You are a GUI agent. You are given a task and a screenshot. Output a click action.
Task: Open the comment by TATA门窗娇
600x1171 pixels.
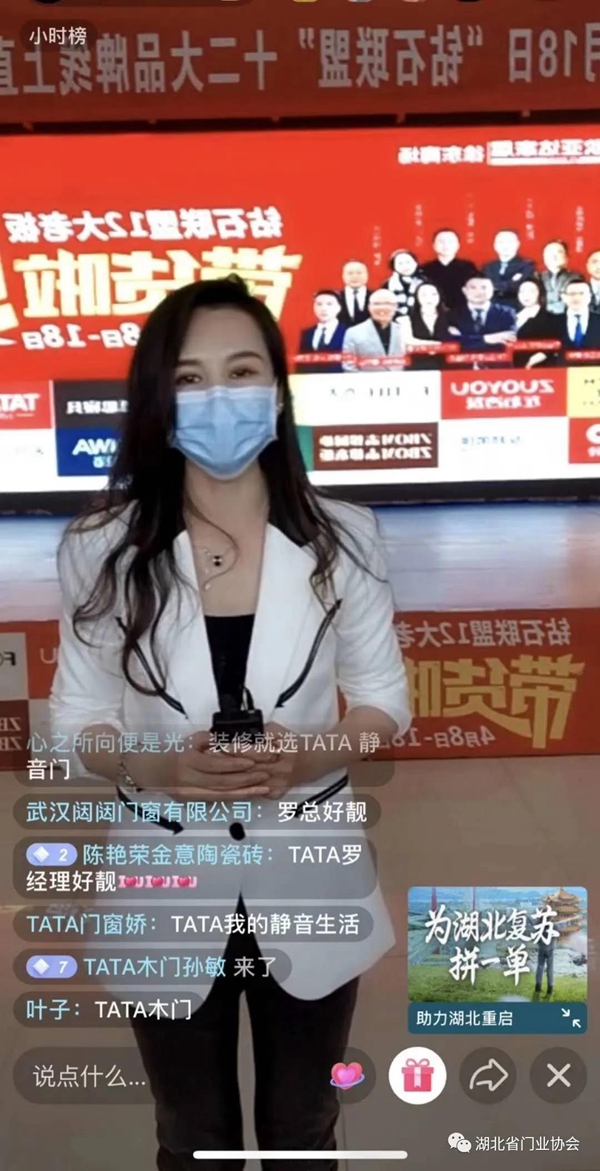(192, 924)
